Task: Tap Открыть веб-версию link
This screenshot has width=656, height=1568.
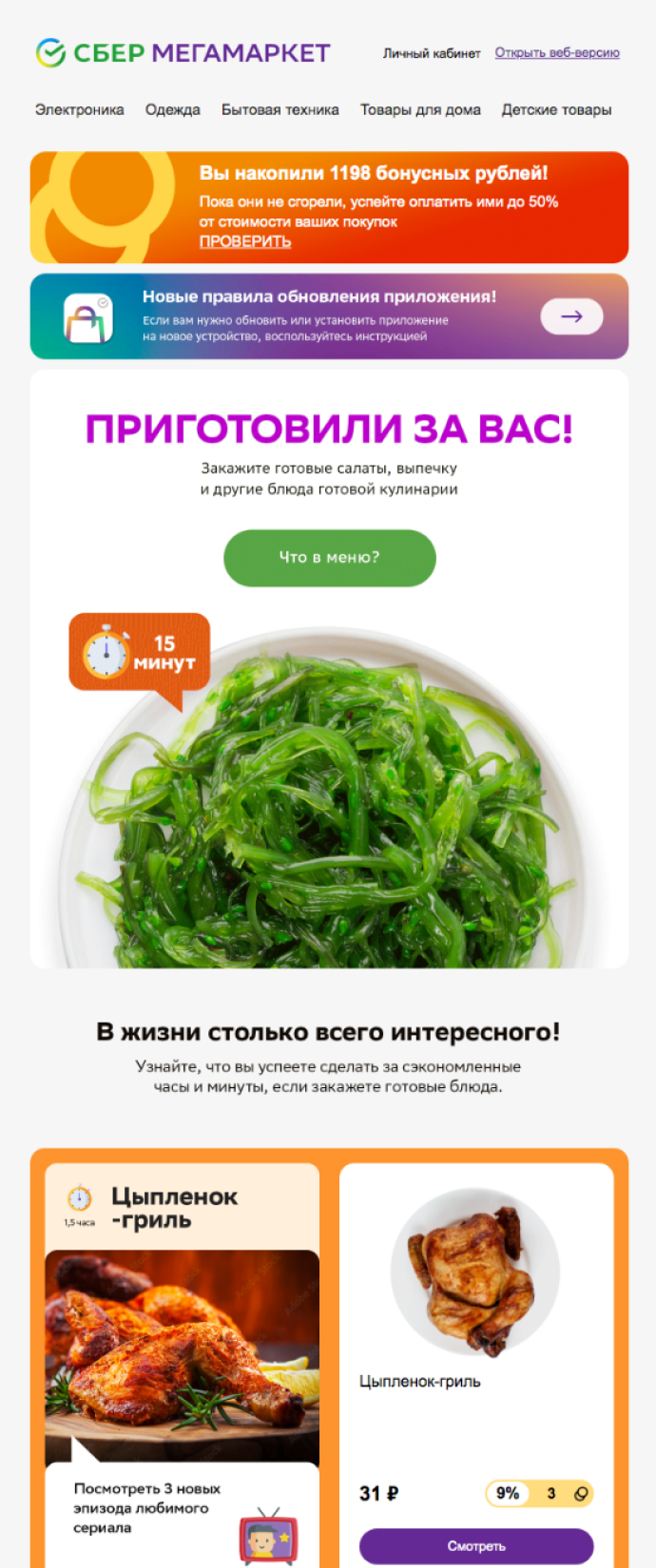Action: [x=557, y=53]
